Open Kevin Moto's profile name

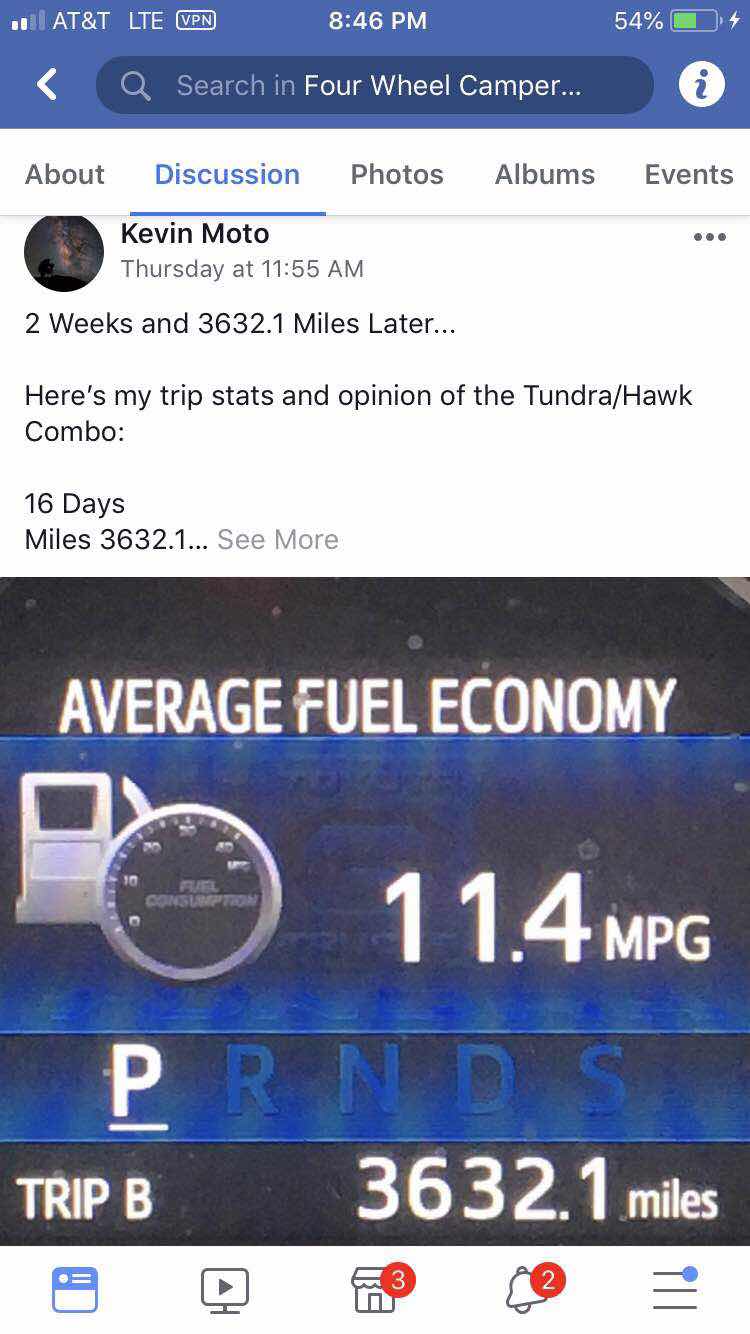pos(195,234)
